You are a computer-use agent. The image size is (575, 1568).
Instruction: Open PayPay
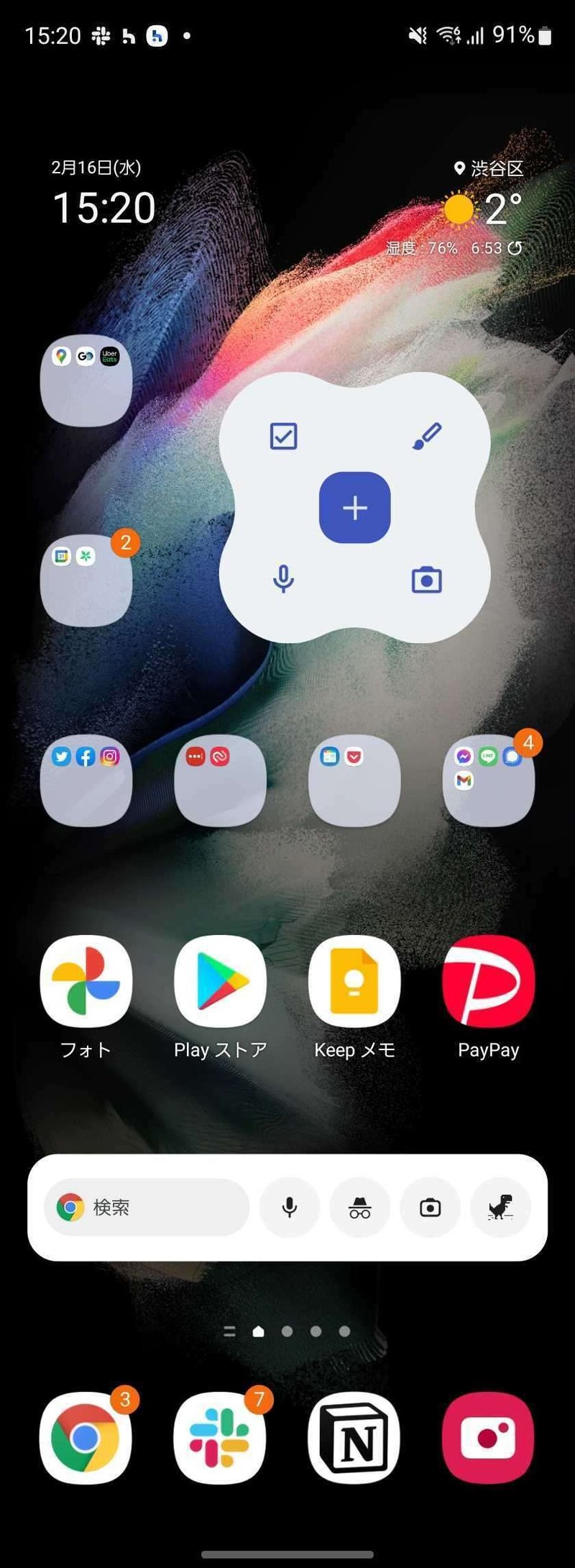click(x=489, y=982)
